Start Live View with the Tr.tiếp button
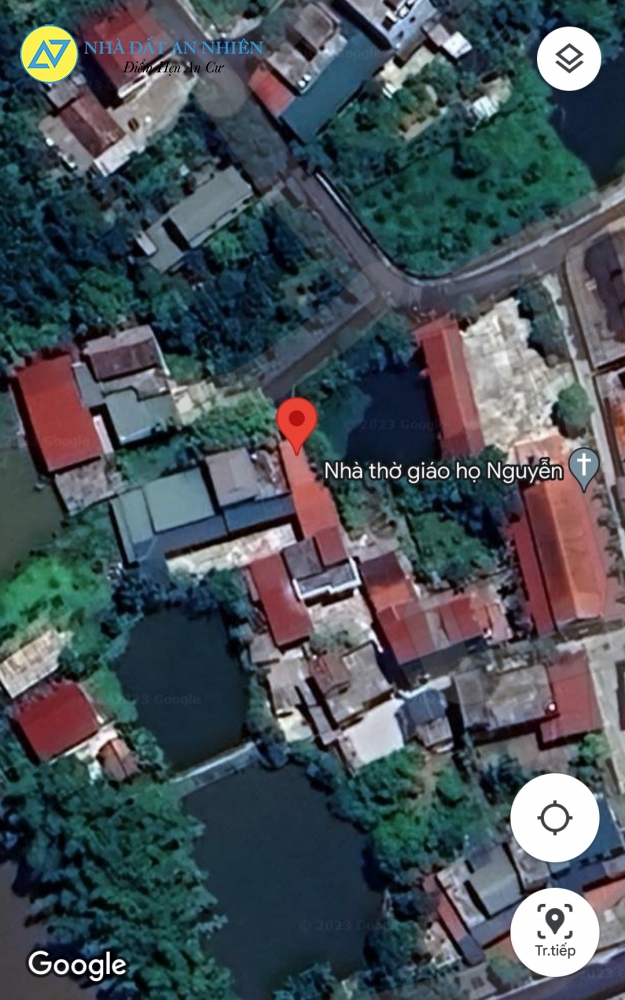 [555, 932]
